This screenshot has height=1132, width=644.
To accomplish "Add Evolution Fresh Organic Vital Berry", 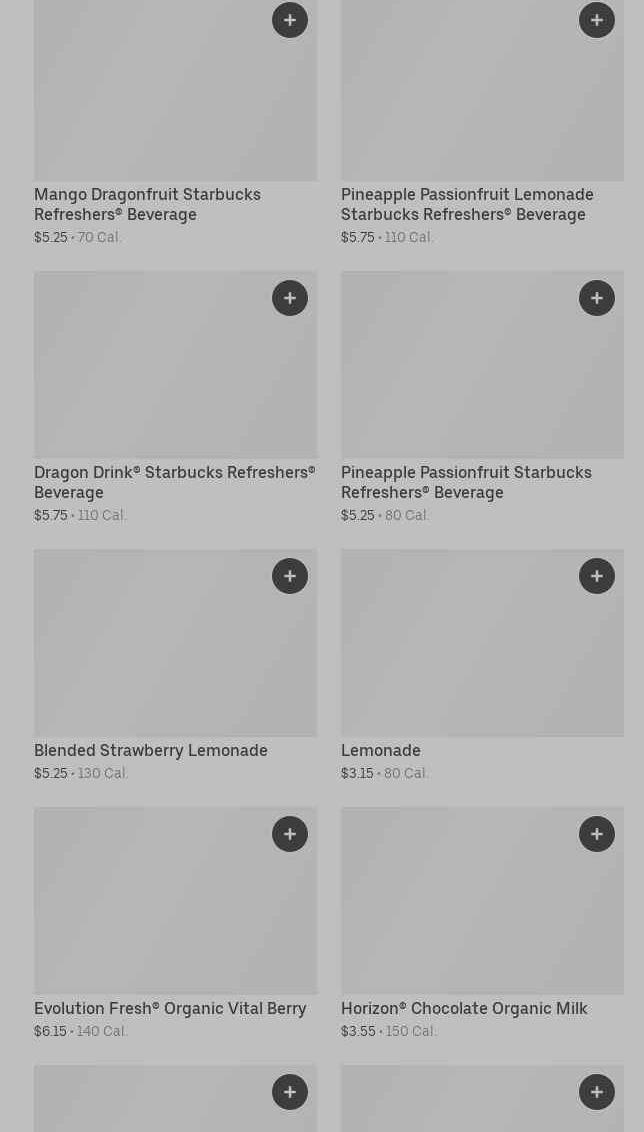I will (x=290, y=834).
